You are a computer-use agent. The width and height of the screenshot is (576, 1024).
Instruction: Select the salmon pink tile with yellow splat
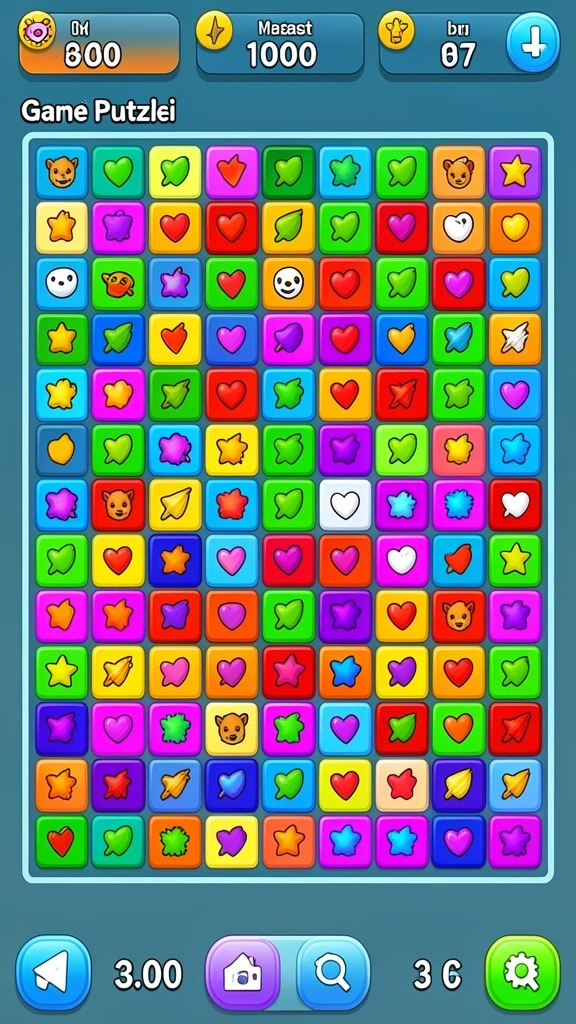(x=458, y=450)
